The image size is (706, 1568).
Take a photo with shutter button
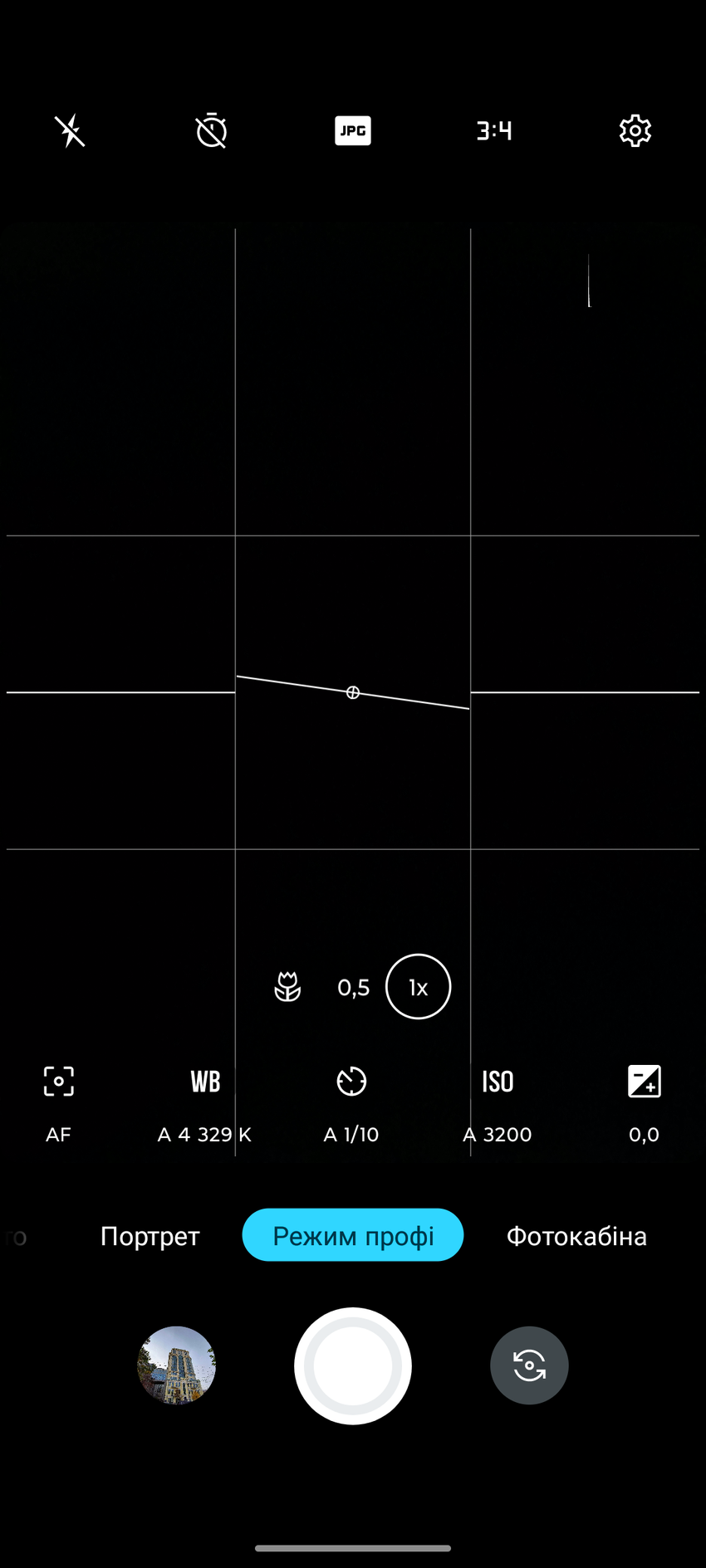coord(353,1365)
